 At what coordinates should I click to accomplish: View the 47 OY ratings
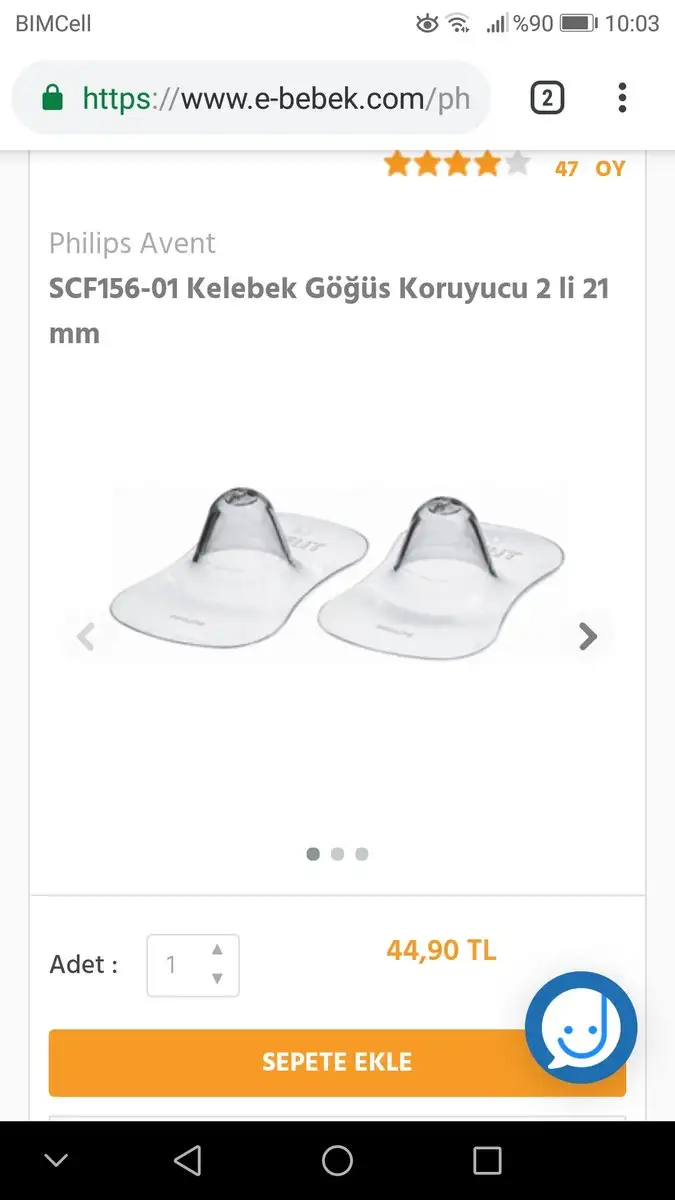point(590,168)
